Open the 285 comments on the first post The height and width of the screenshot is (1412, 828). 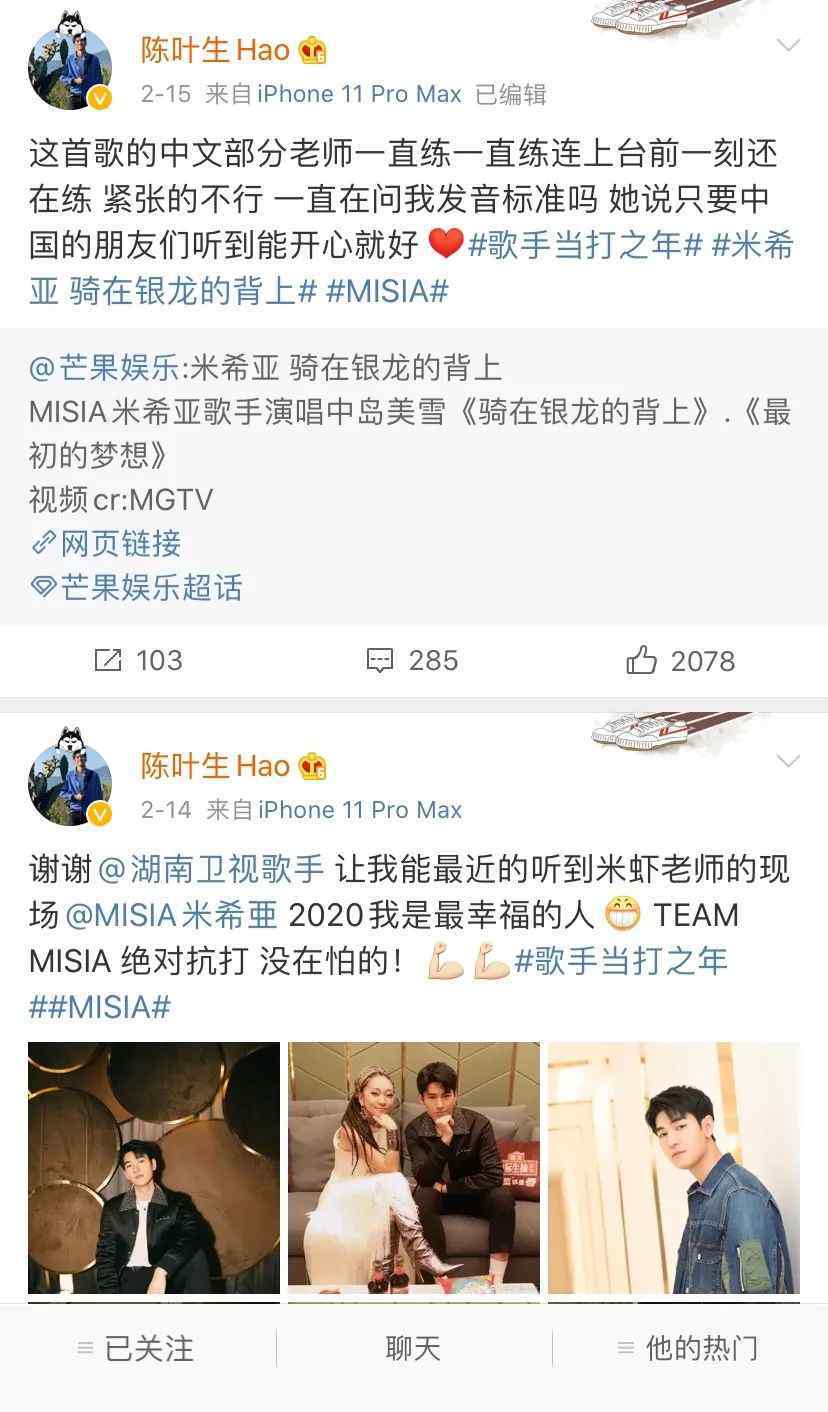(412, 660)
